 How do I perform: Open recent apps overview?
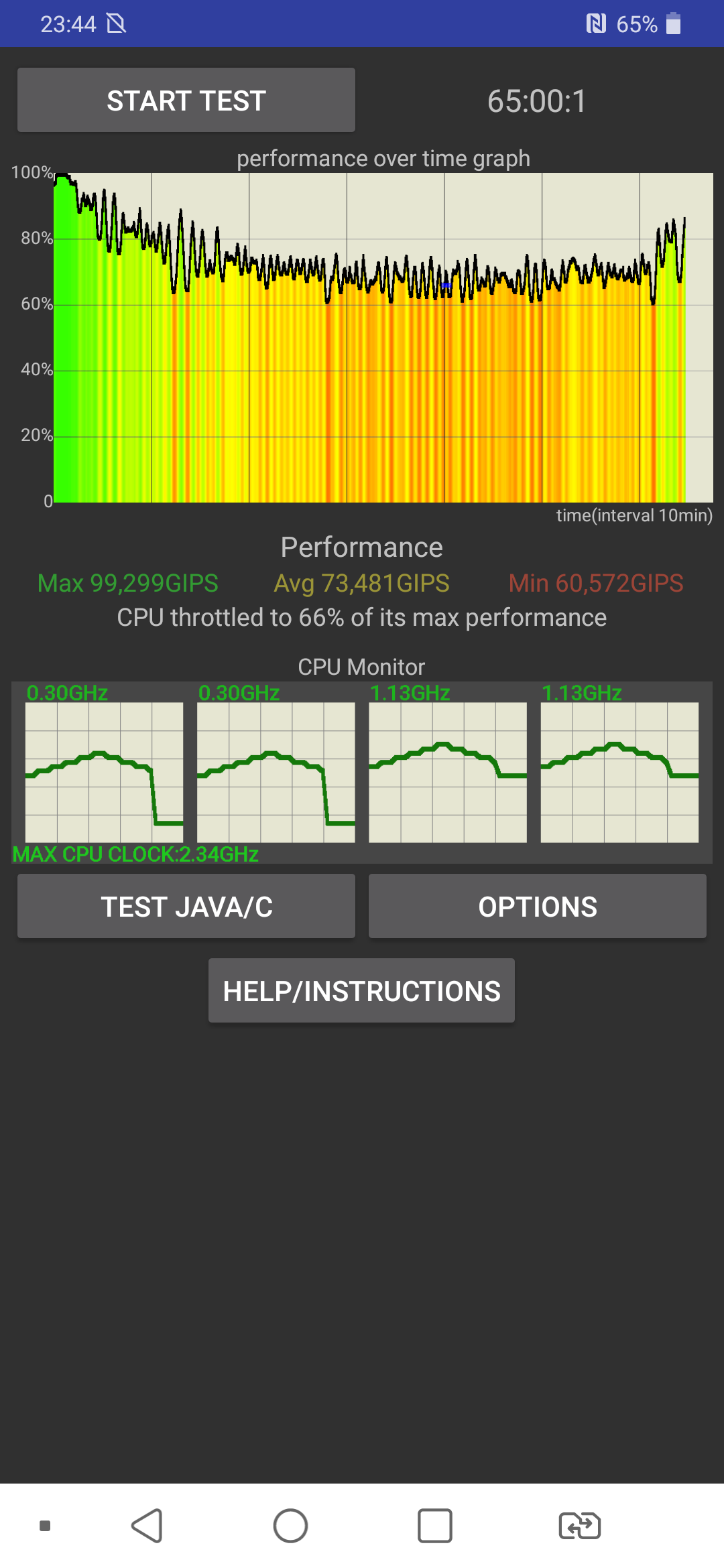tap(435, 1526)
